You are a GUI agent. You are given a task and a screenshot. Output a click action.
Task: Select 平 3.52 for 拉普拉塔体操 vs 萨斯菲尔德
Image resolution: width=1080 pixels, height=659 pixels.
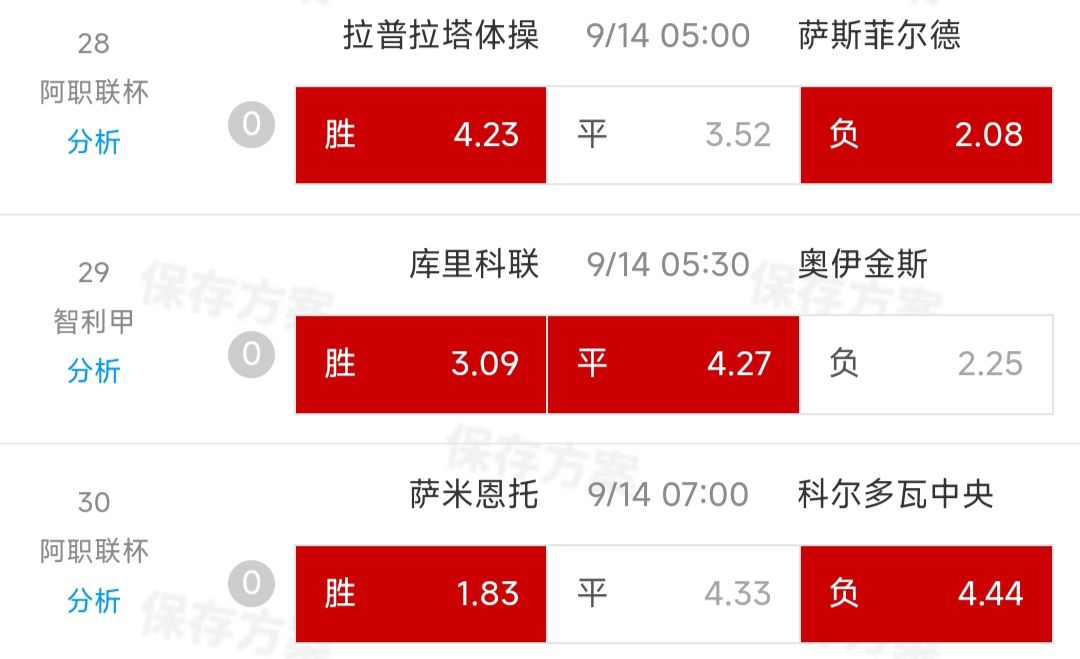673,135
